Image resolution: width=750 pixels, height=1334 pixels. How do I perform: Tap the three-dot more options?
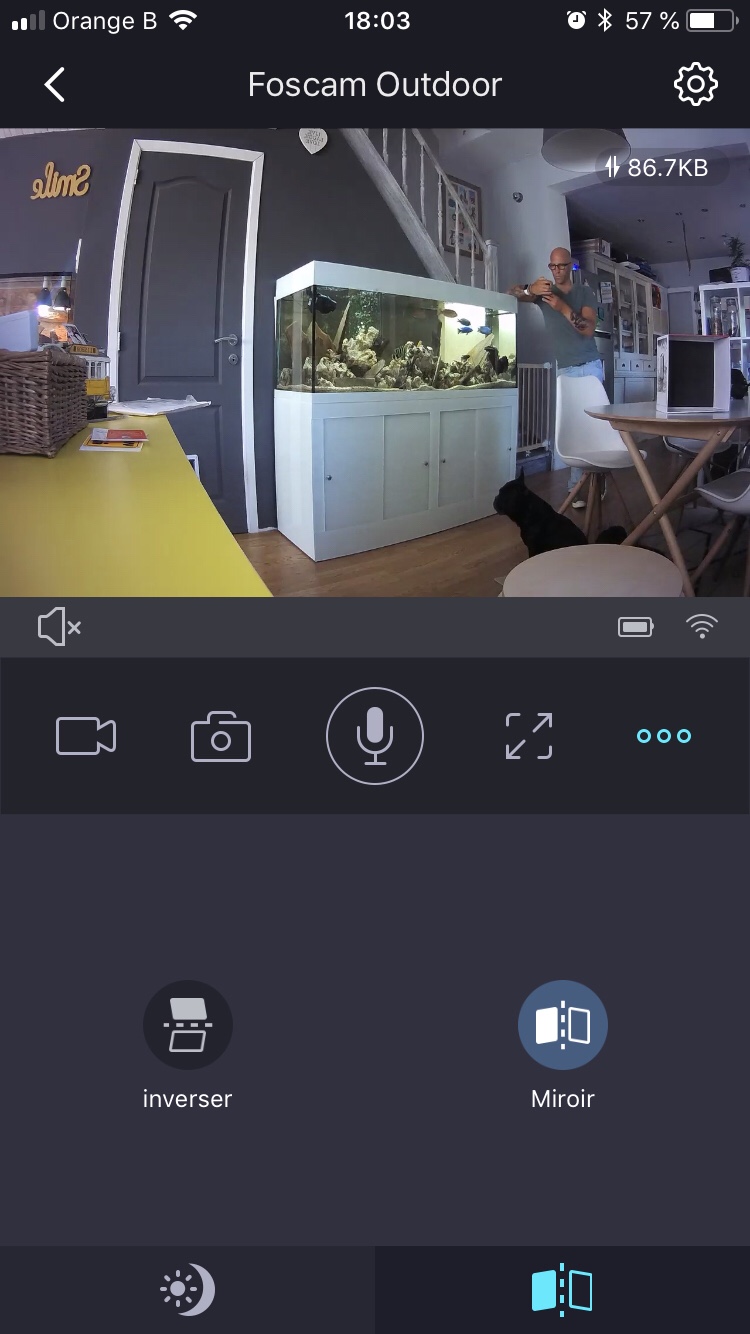tap(664, 736)
